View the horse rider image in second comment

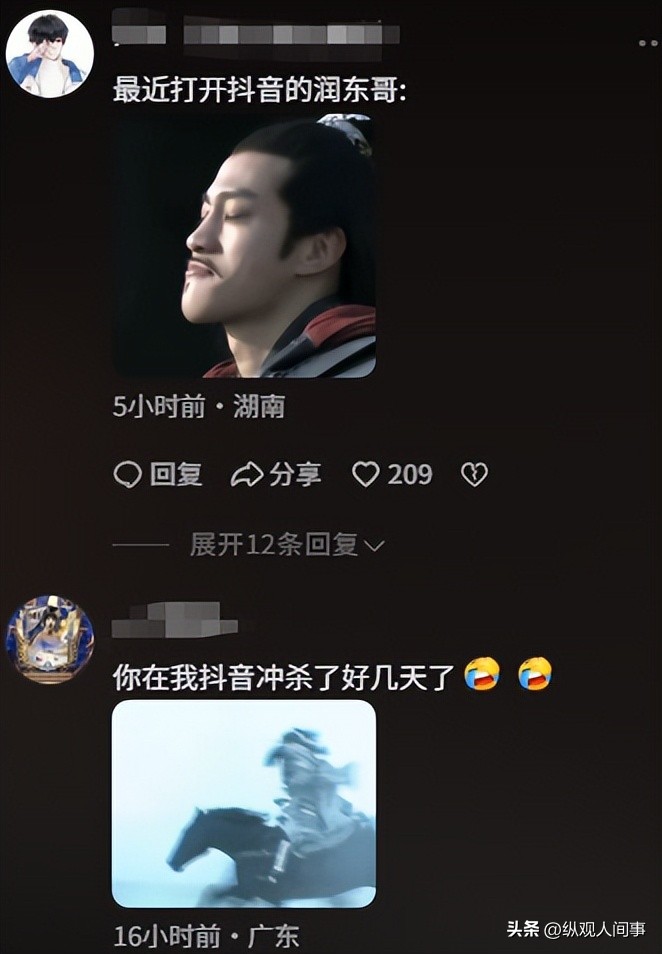[244, 803]
